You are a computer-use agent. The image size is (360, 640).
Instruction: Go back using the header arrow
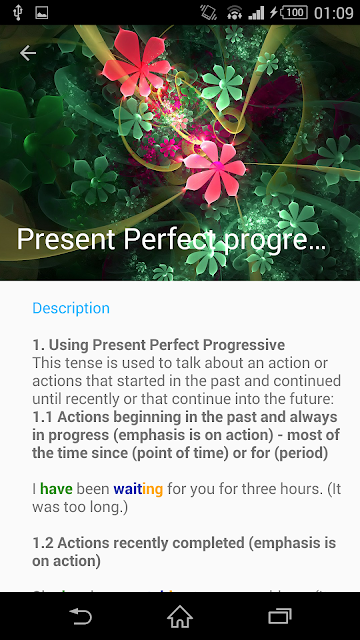click(x=28, y=53)
